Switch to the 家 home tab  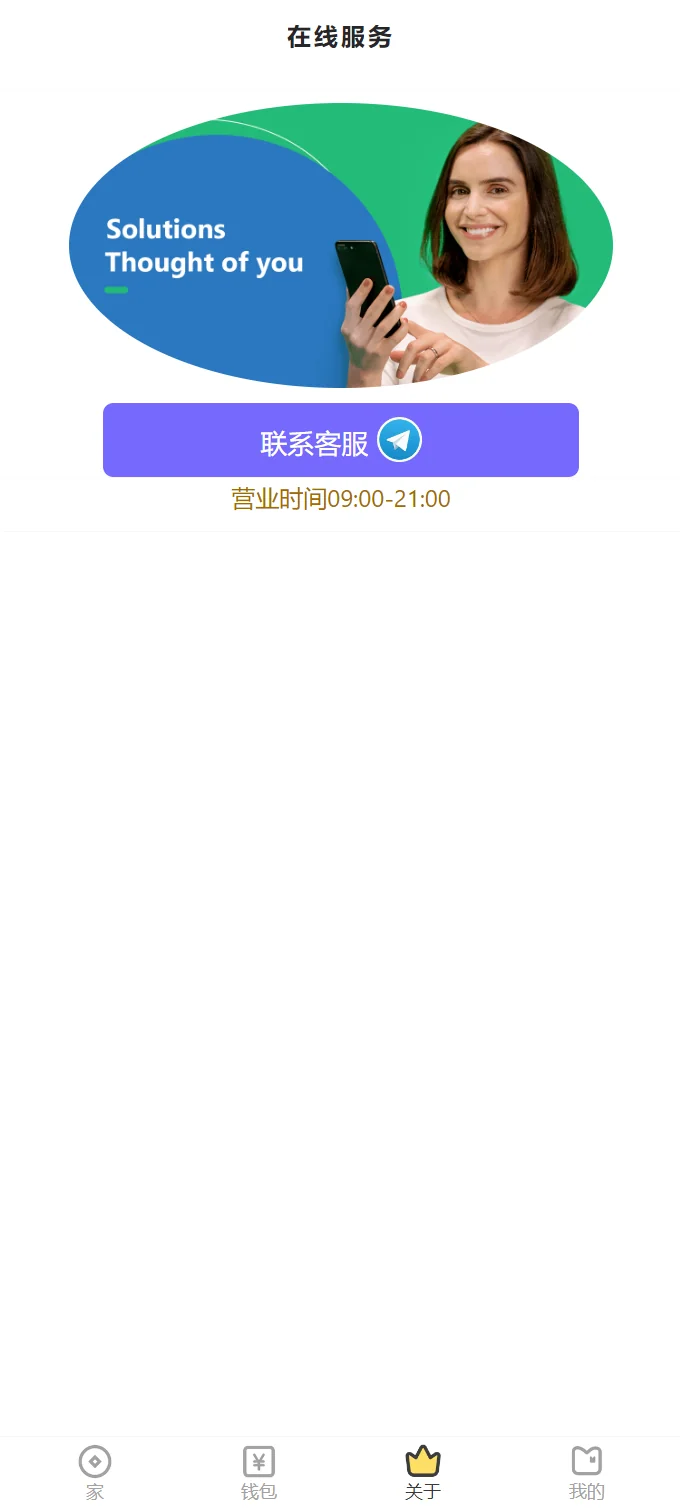point(95,1472)
